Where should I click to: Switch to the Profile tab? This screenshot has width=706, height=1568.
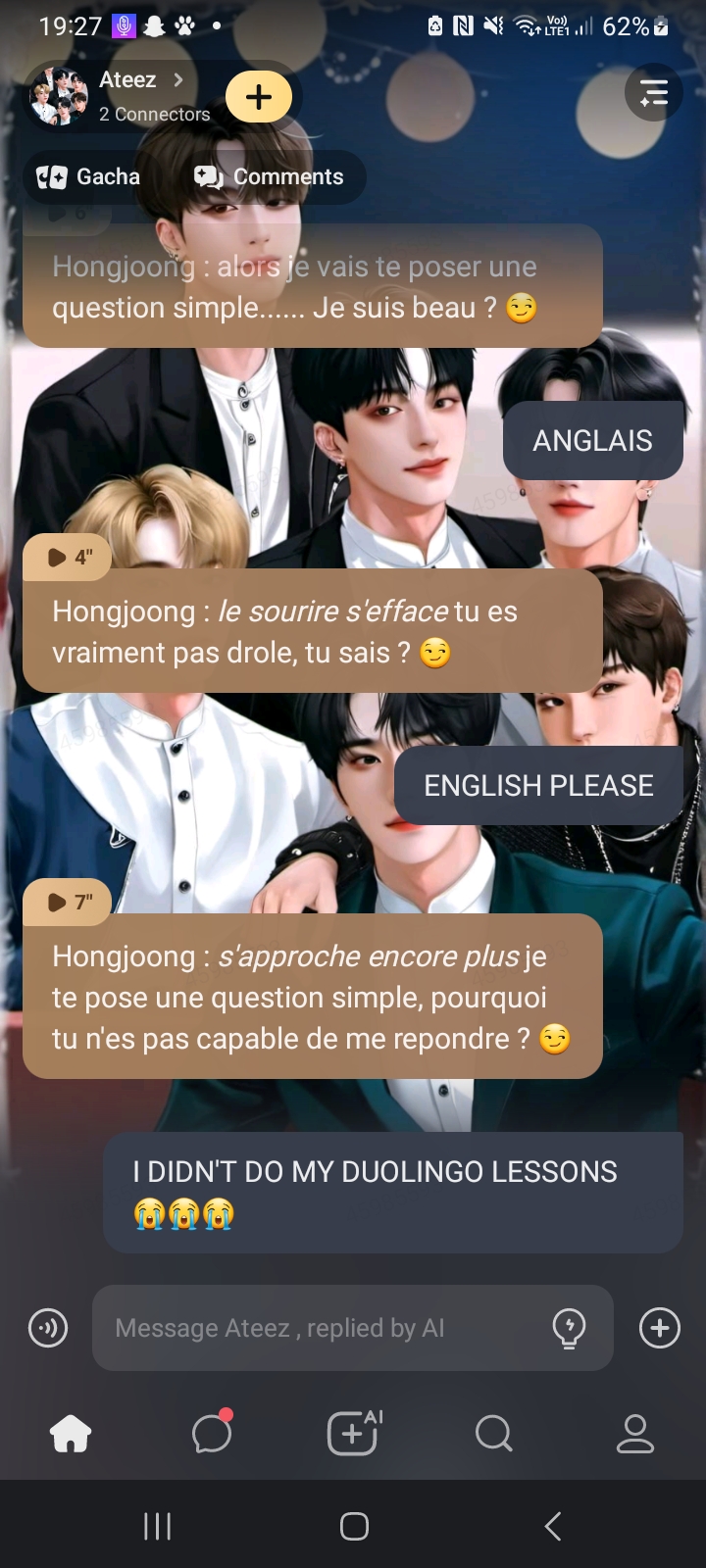(634, 1435)
